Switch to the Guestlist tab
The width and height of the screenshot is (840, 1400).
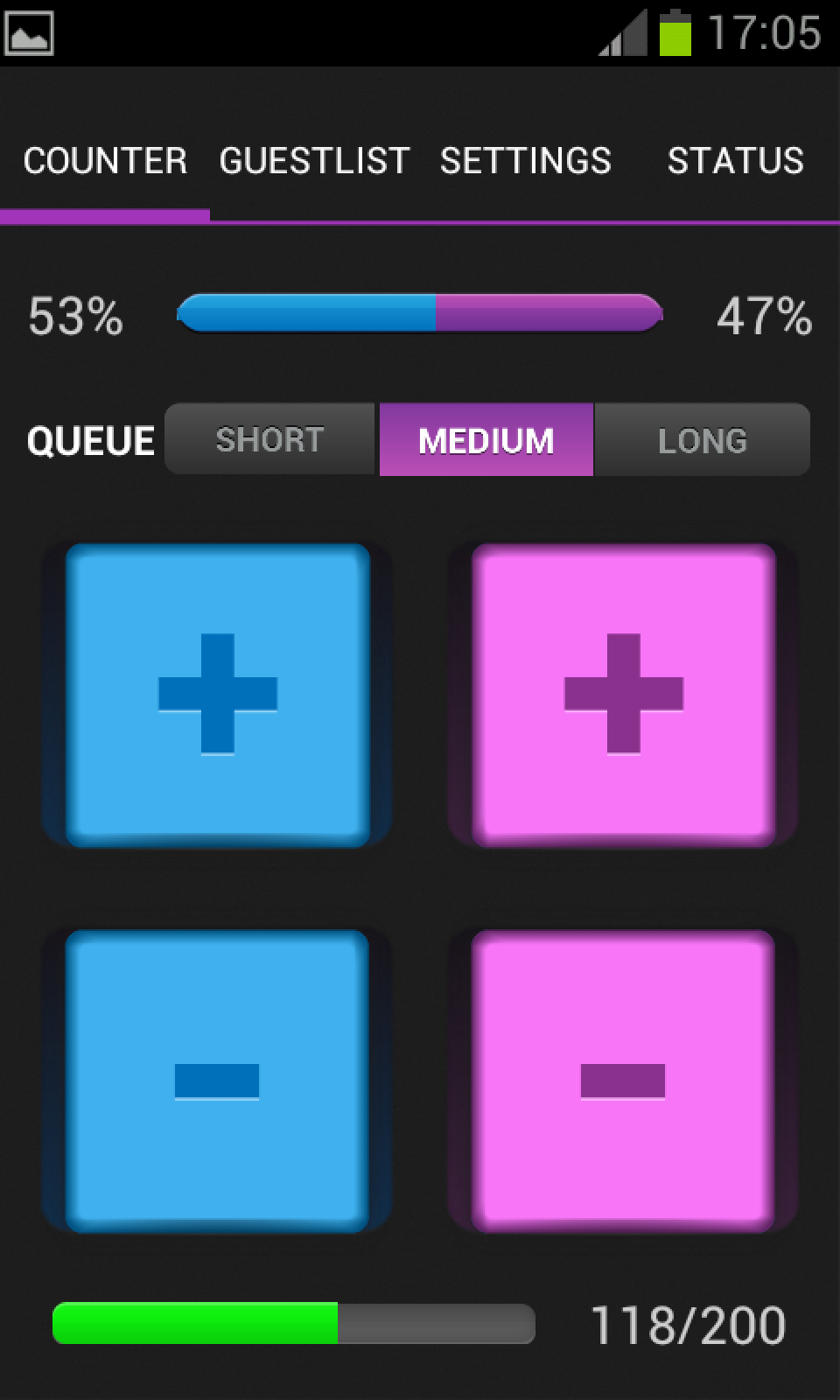pos(314,161)
